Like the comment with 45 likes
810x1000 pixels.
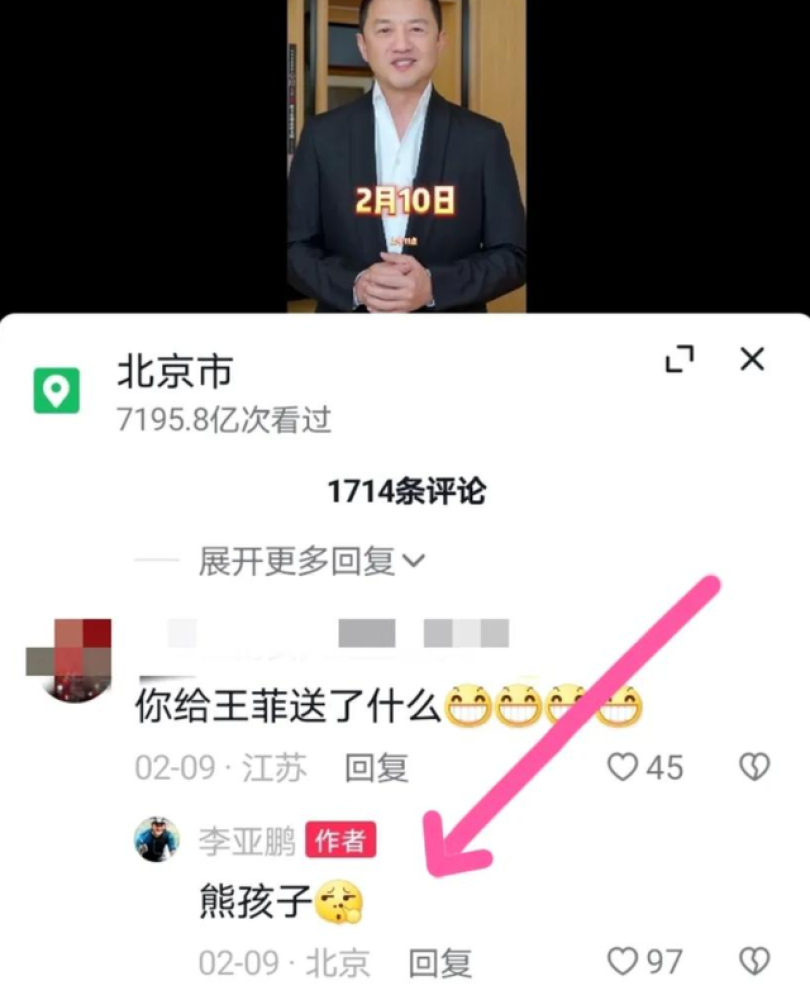click(x=624, y=768)
